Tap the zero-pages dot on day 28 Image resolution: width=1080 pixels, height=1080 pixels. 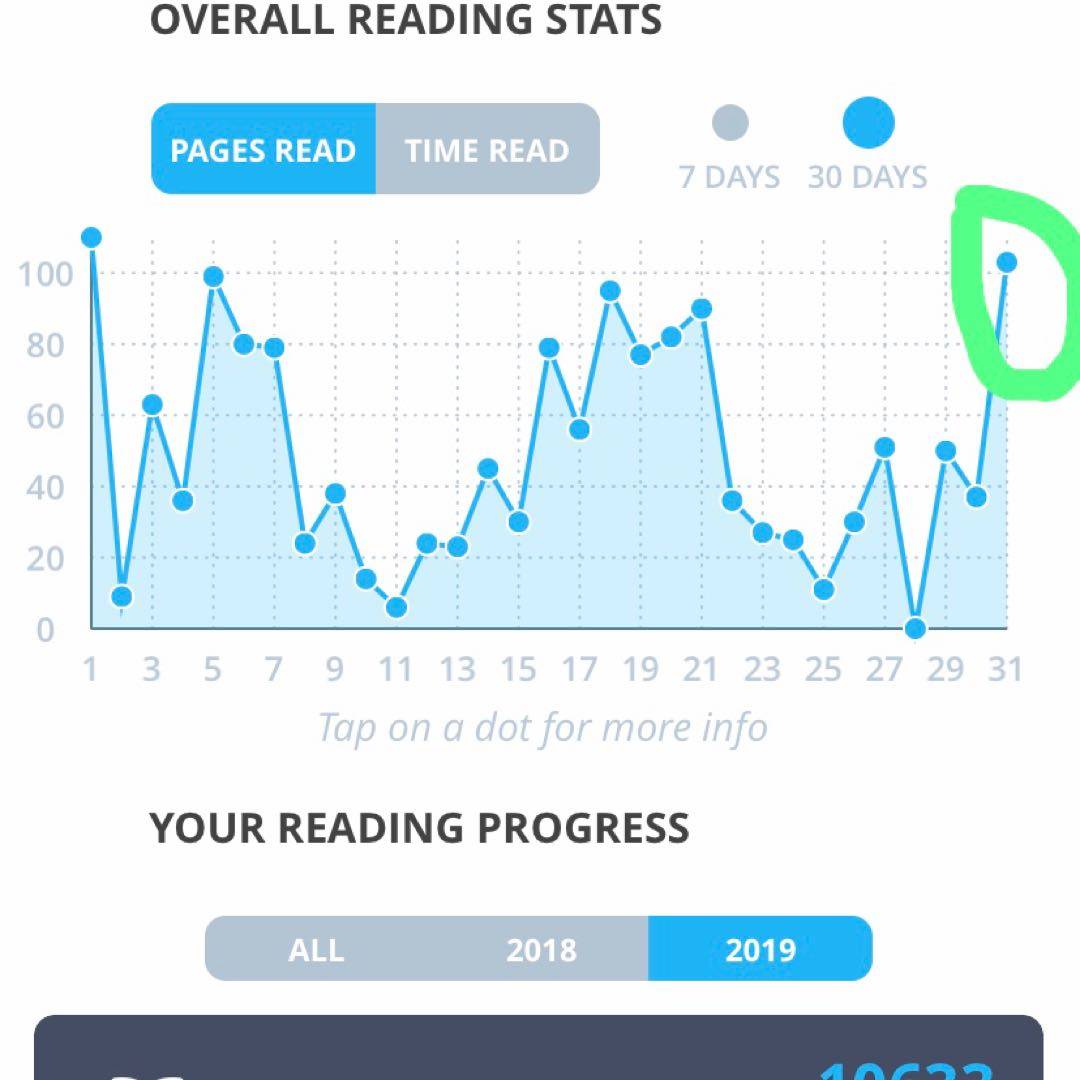(915, 628)
